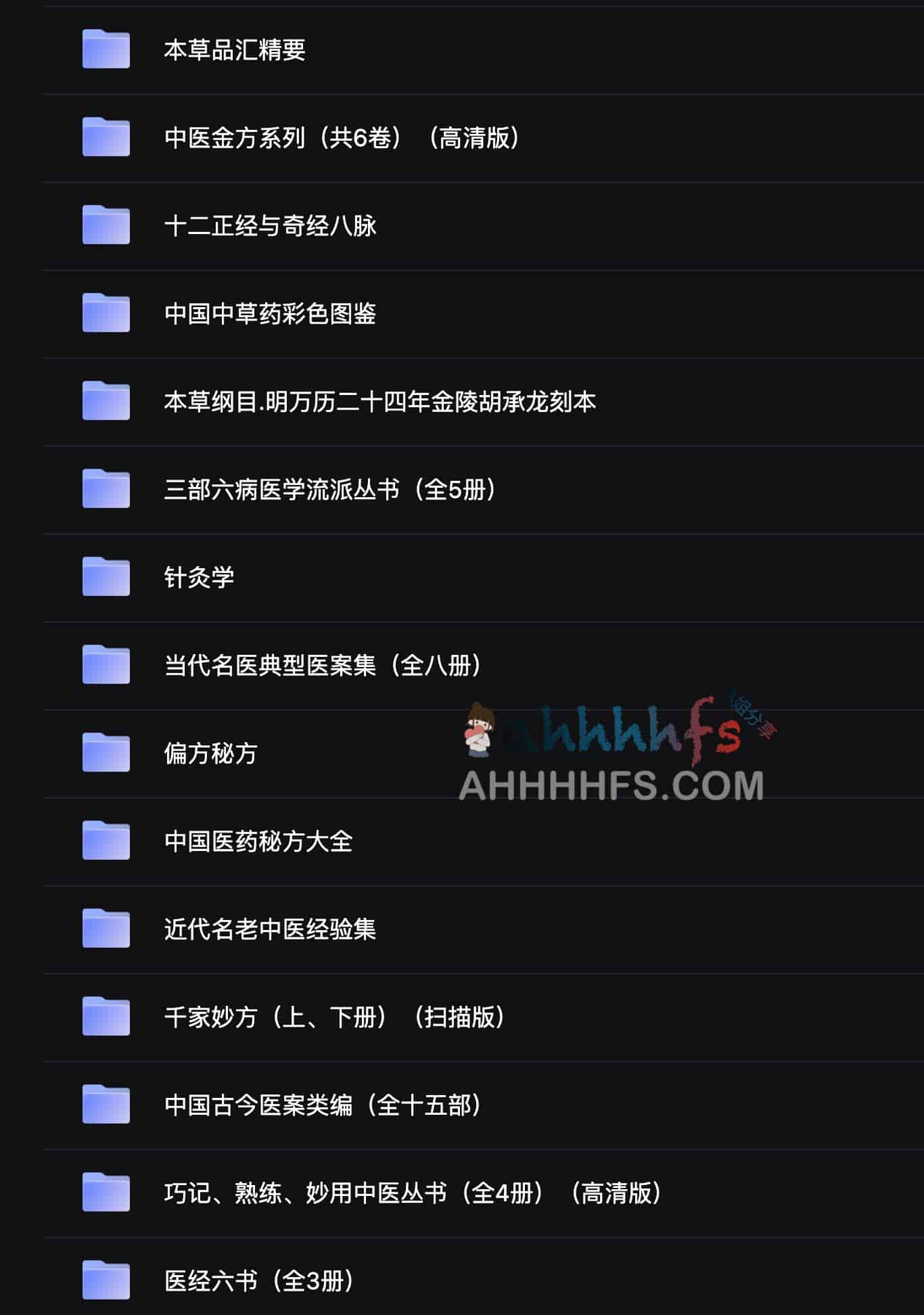Open the 本草纲目 金陵胡承龙刻本 folder
Viewport: 924px width, 1315px height.
[x=379, y=402]
